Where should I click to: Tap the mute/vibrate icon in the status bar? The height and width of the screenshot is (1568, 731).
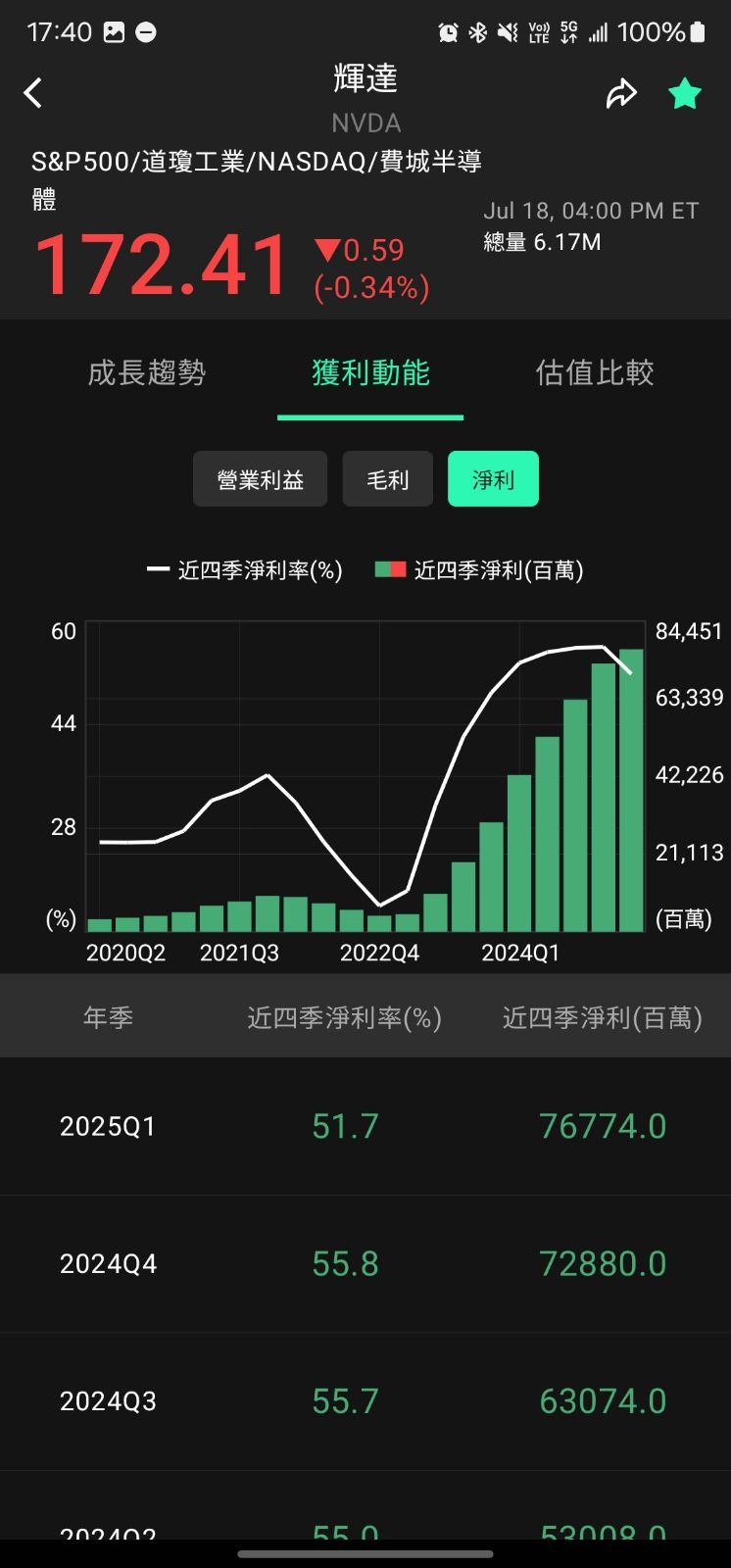[x=506, y=31]
